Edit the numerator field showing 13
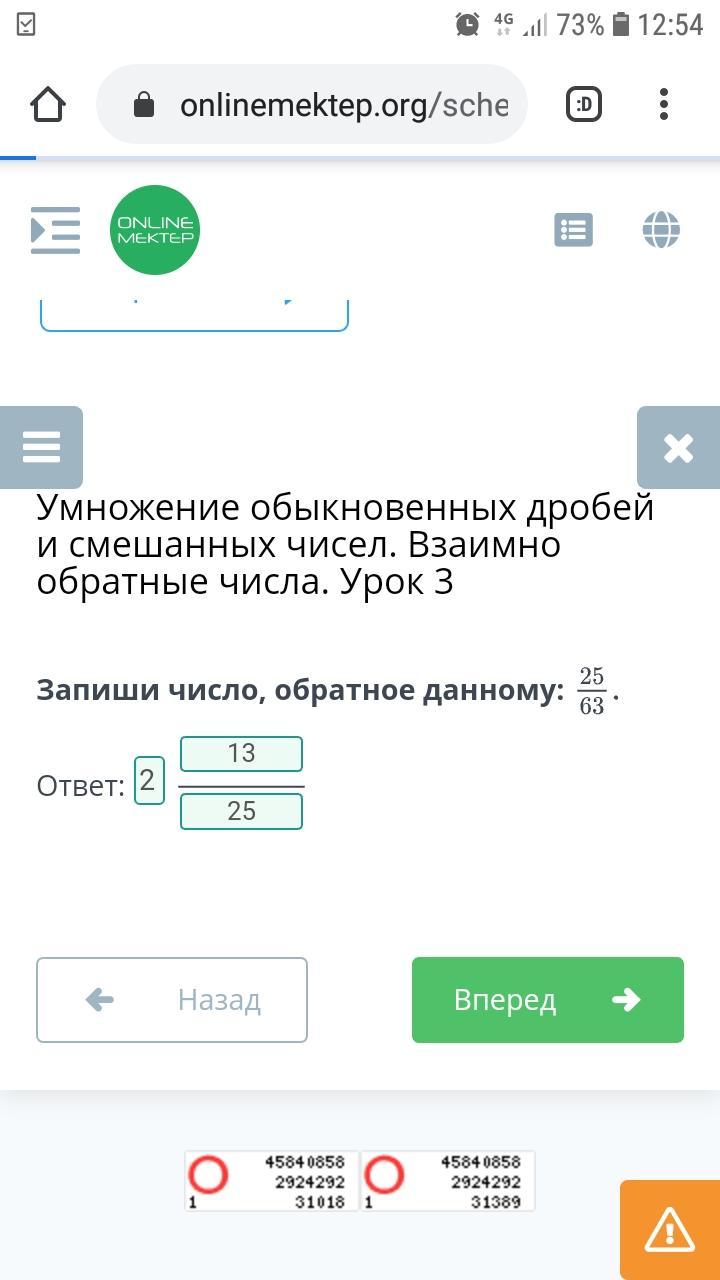This screenshot has width=720, height=1280. (x=241, y=754)
